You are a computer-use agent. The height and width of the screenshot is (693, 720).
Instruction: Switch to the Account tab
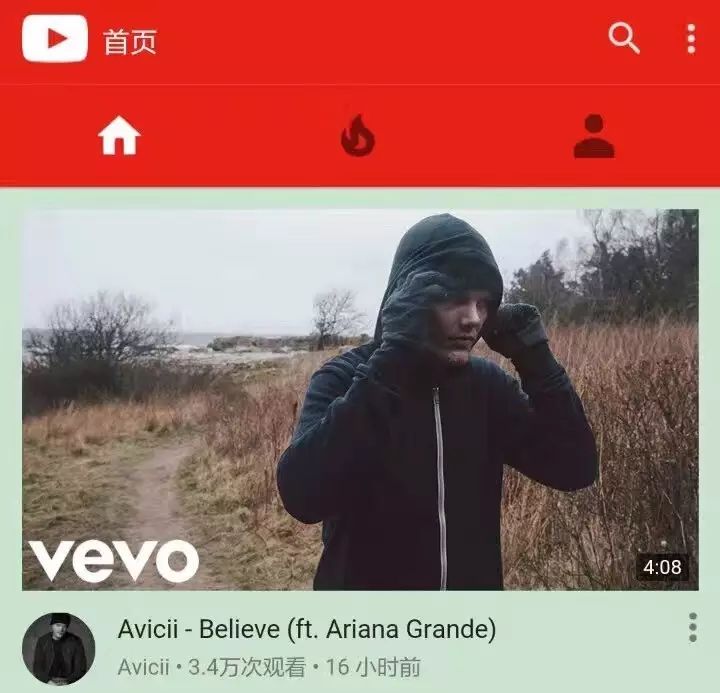[594, 136]
